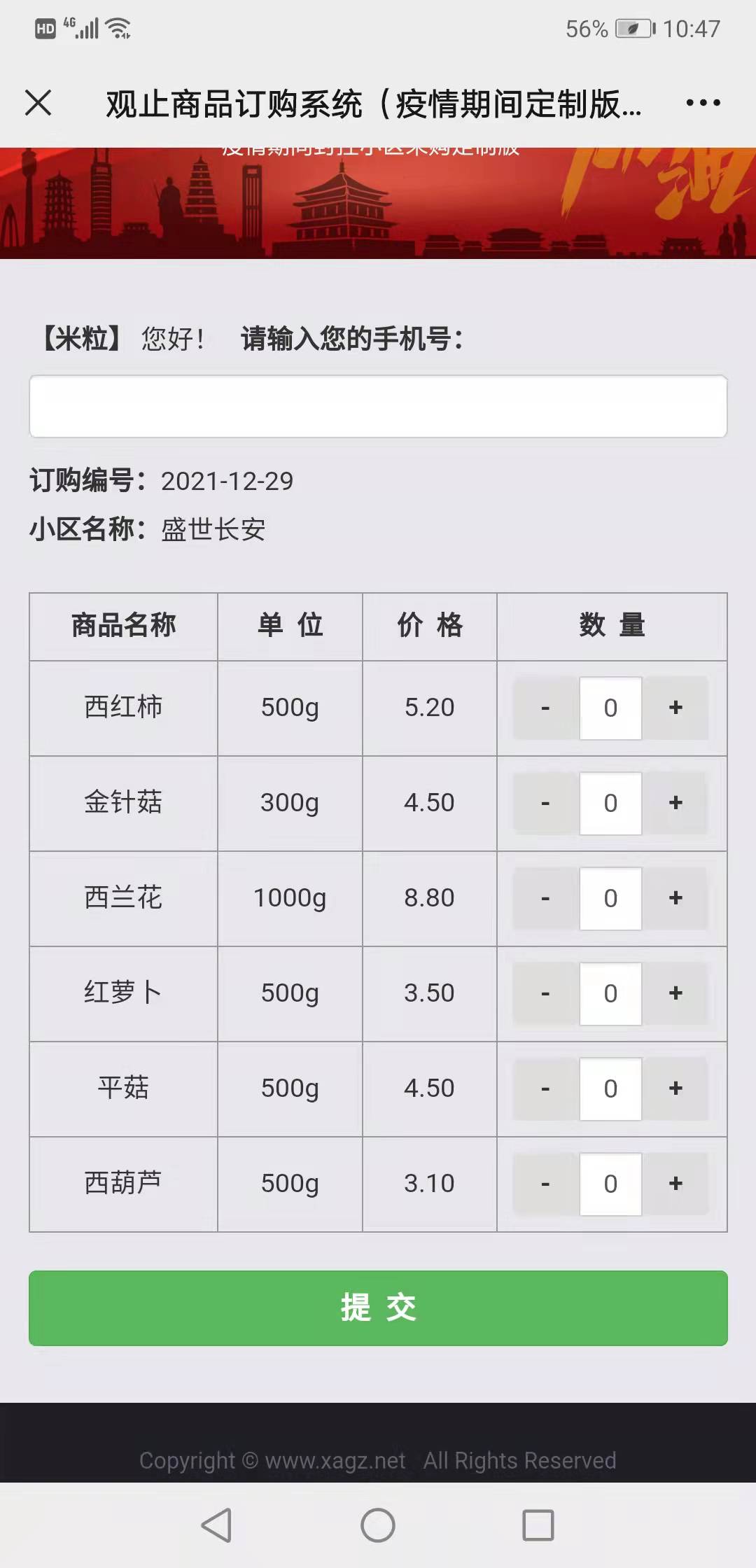Tap minus for 金针菇 quantity
Screen dimensions: 756x1568
tap(545, 803)
